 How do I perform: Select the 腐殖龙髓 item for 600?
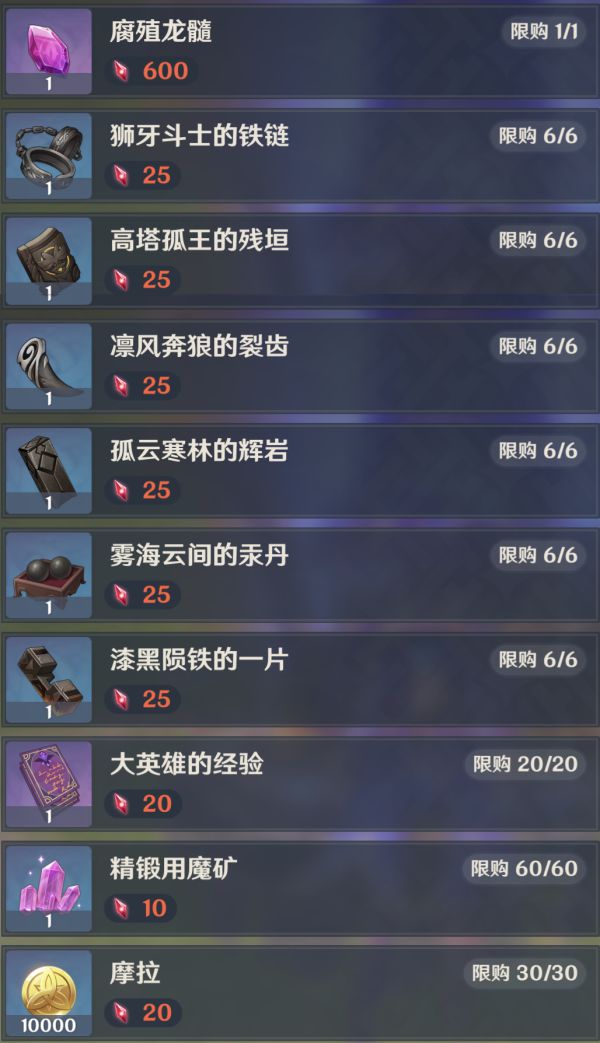click(x=300, y=50)
